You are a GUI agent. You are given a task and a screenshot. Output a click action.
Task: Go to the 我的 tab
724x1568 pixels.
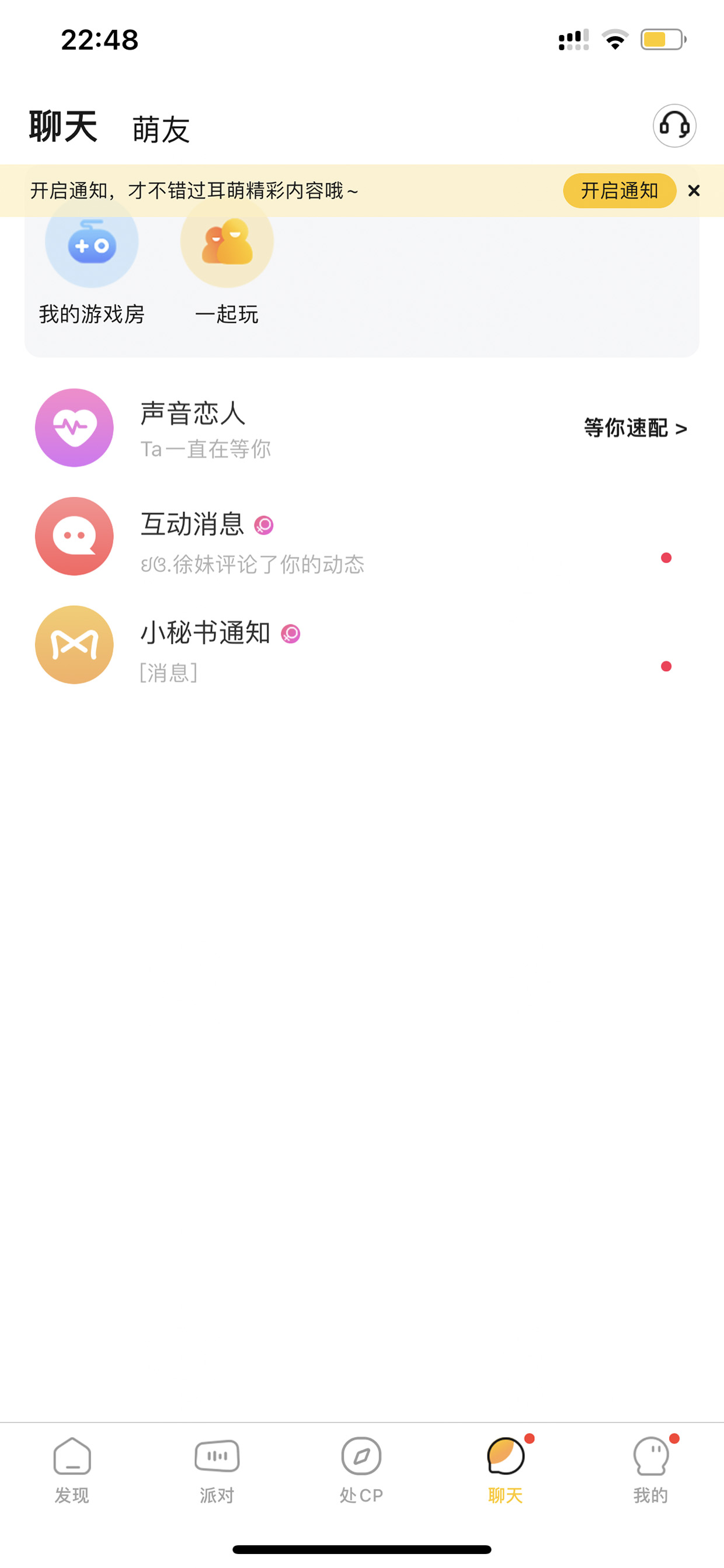[651, 1470]
